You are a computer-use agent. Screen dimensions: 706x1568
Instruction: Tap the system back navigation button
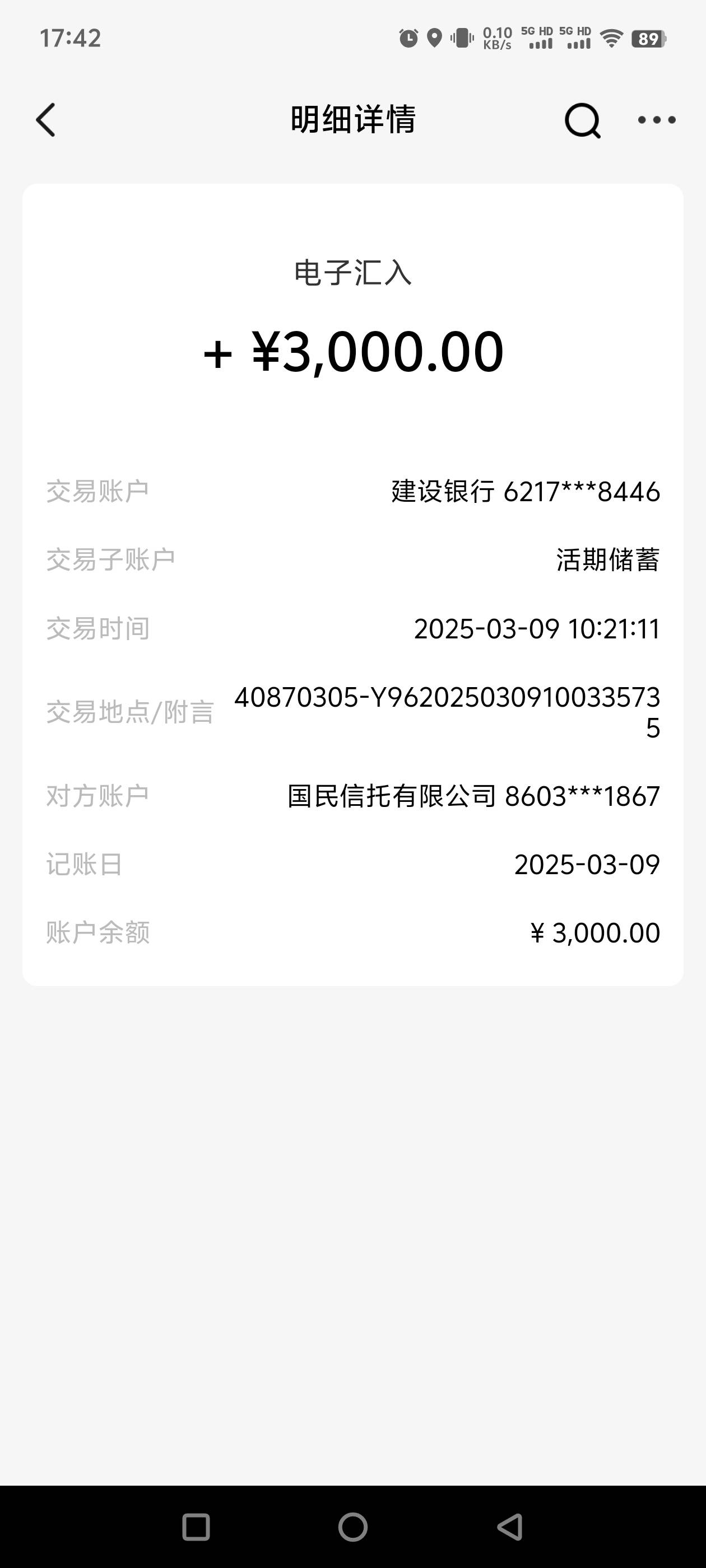tap(510, 1527)
